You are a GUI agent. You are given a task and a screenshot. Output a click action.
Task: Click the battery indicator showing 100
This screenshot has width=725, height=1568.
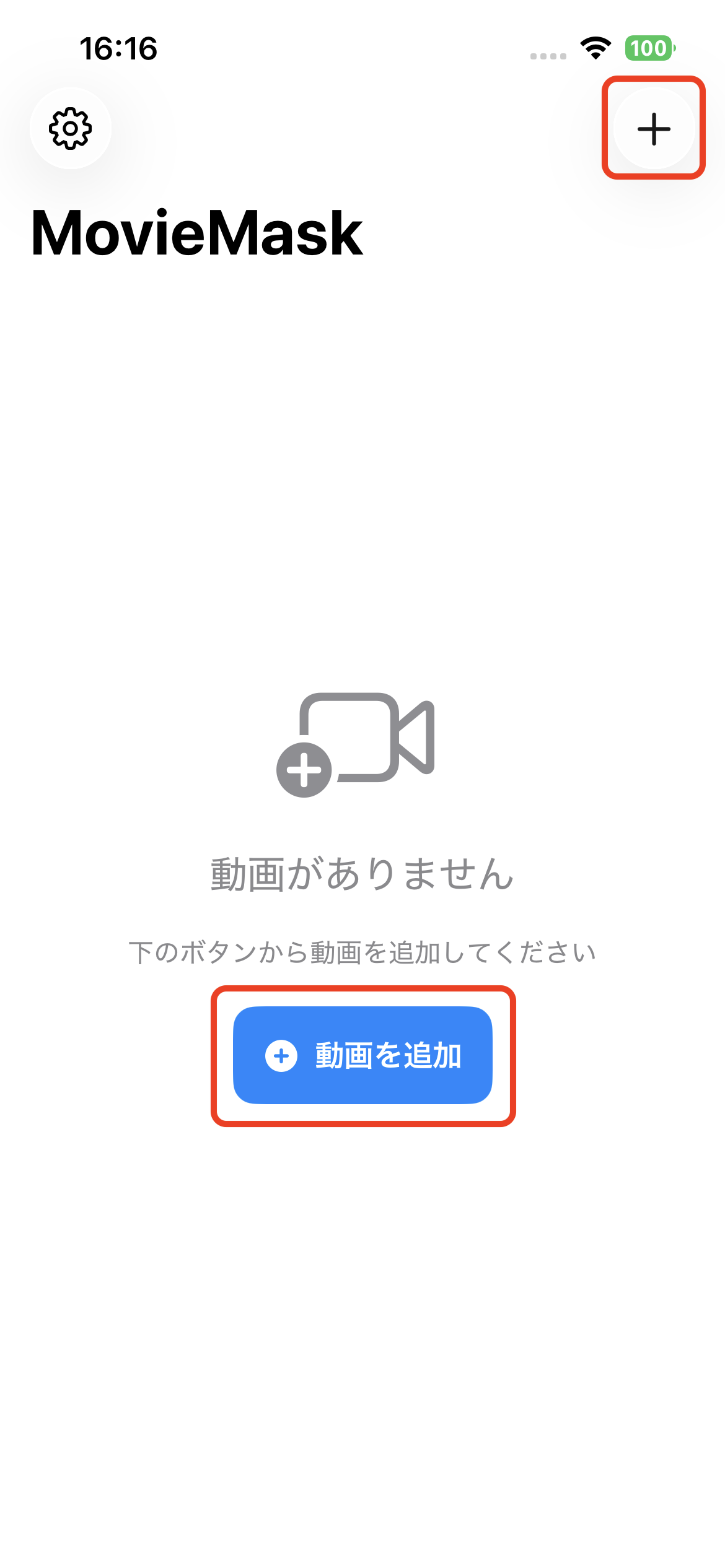point(647,48)
